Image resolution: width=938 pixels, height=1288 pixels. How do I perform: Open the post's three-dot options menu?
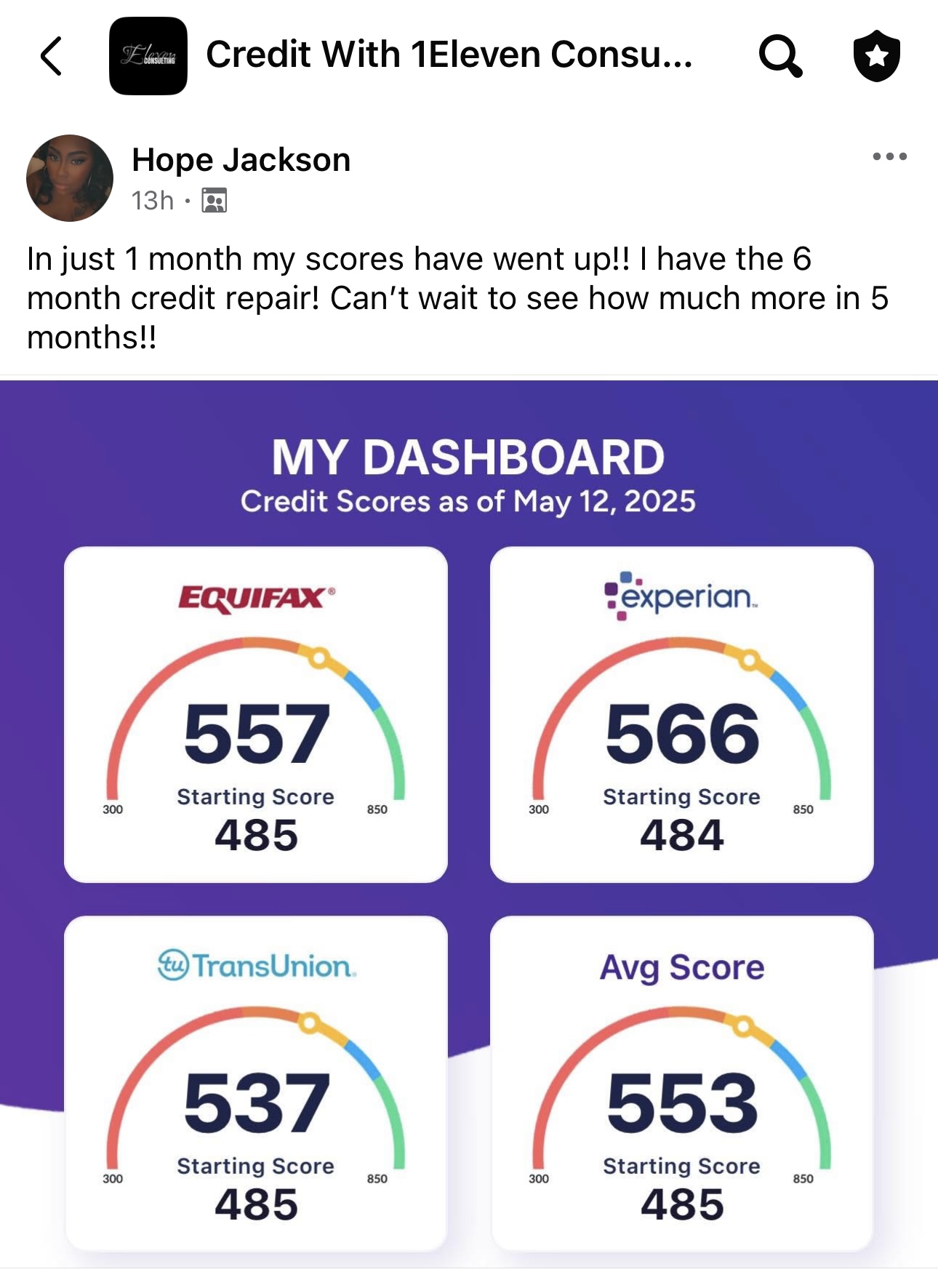[889, 156]
